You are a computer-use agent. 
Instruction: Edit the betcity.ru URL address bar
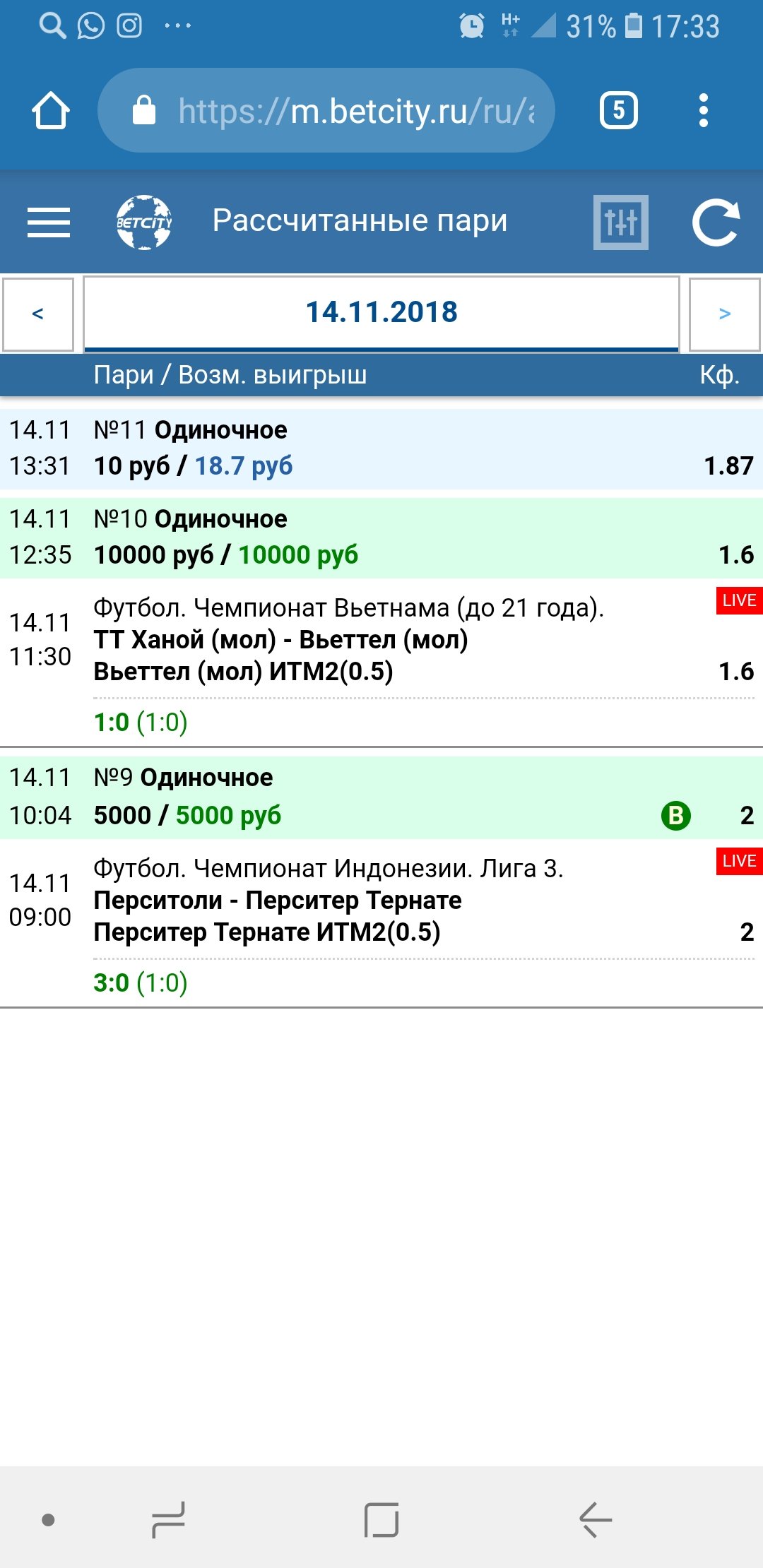[339, 111]
